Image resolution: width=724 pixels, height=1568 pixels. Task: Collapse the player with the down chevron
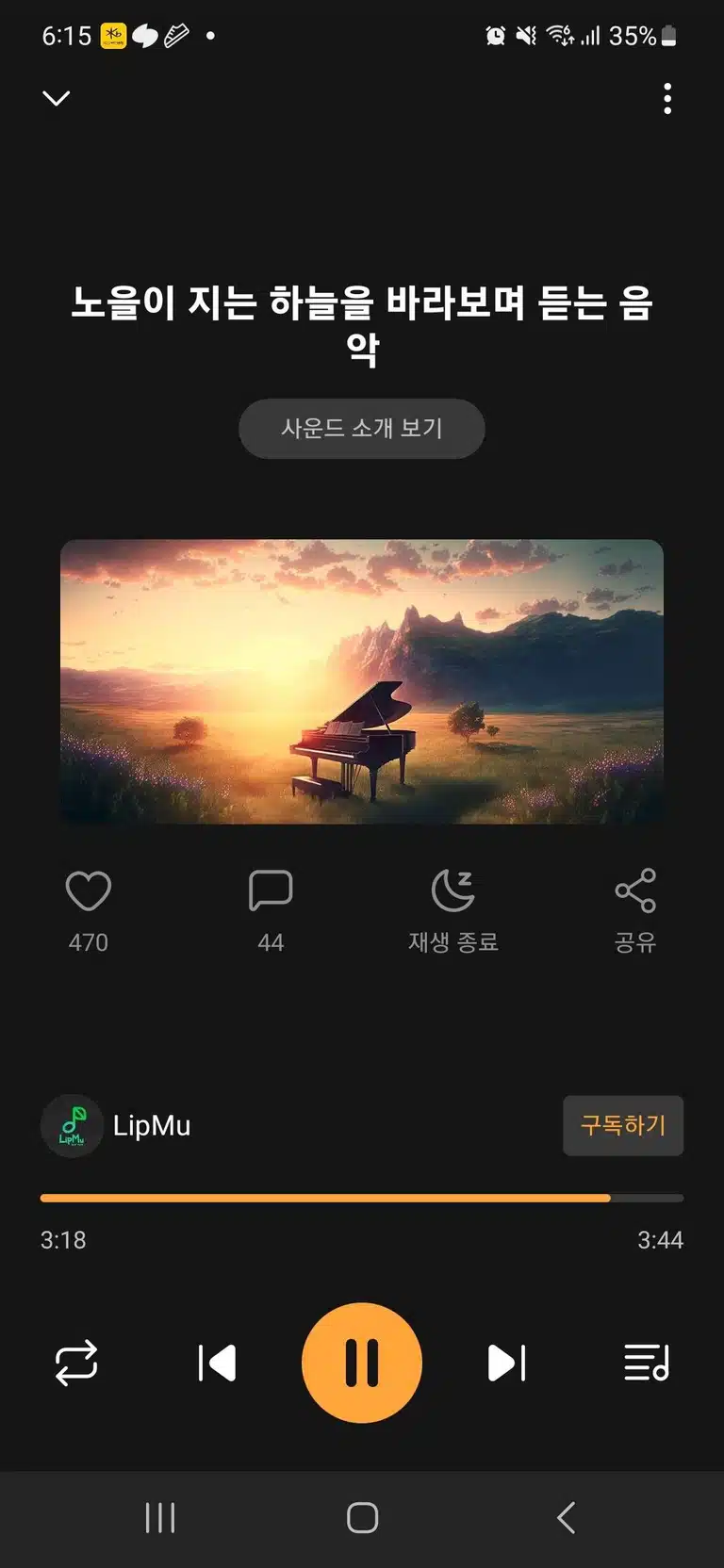57,98
